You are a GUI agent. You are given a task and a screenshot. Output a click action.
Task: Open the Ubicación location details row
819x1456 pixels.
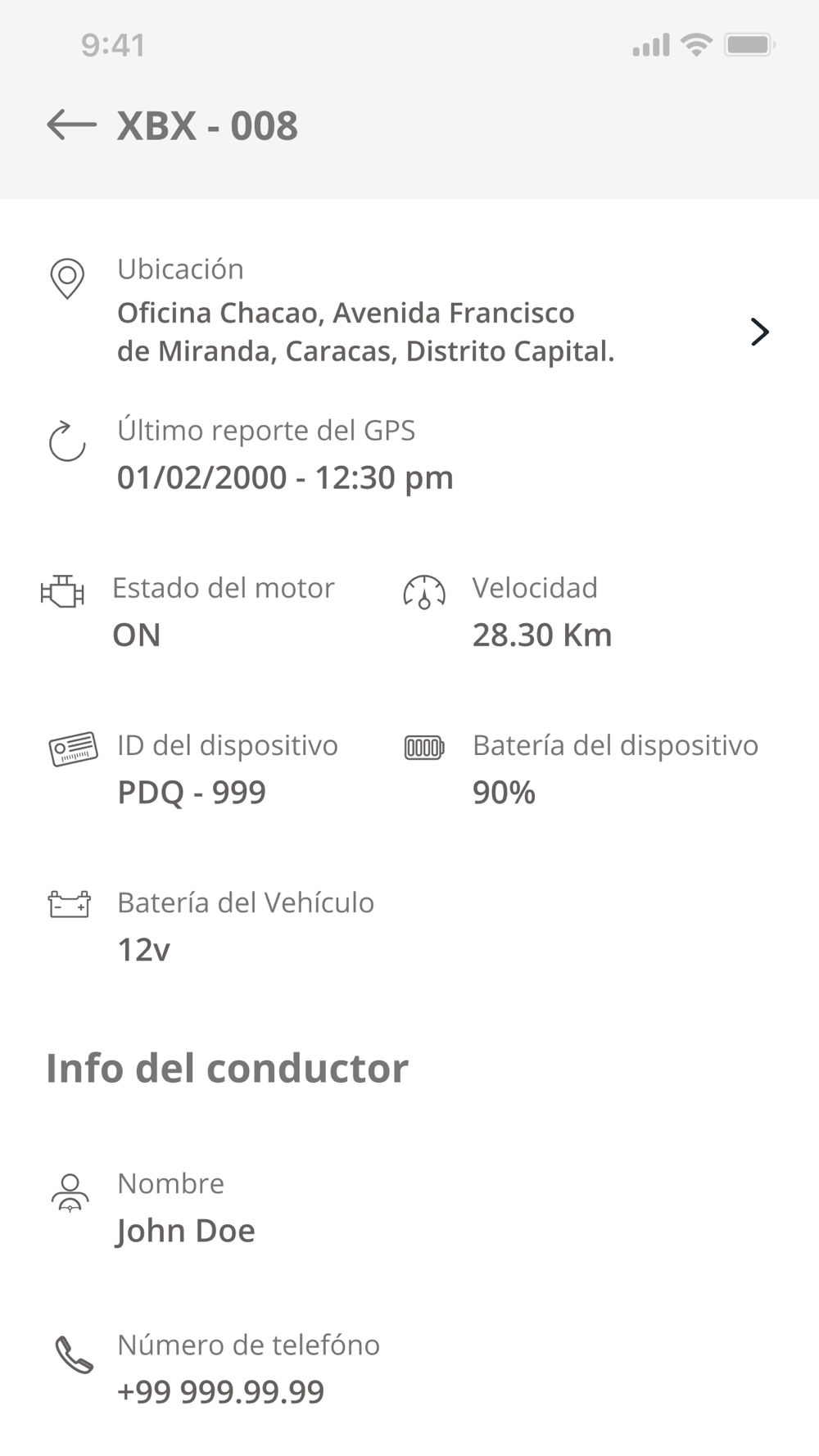tap(758, 332)
